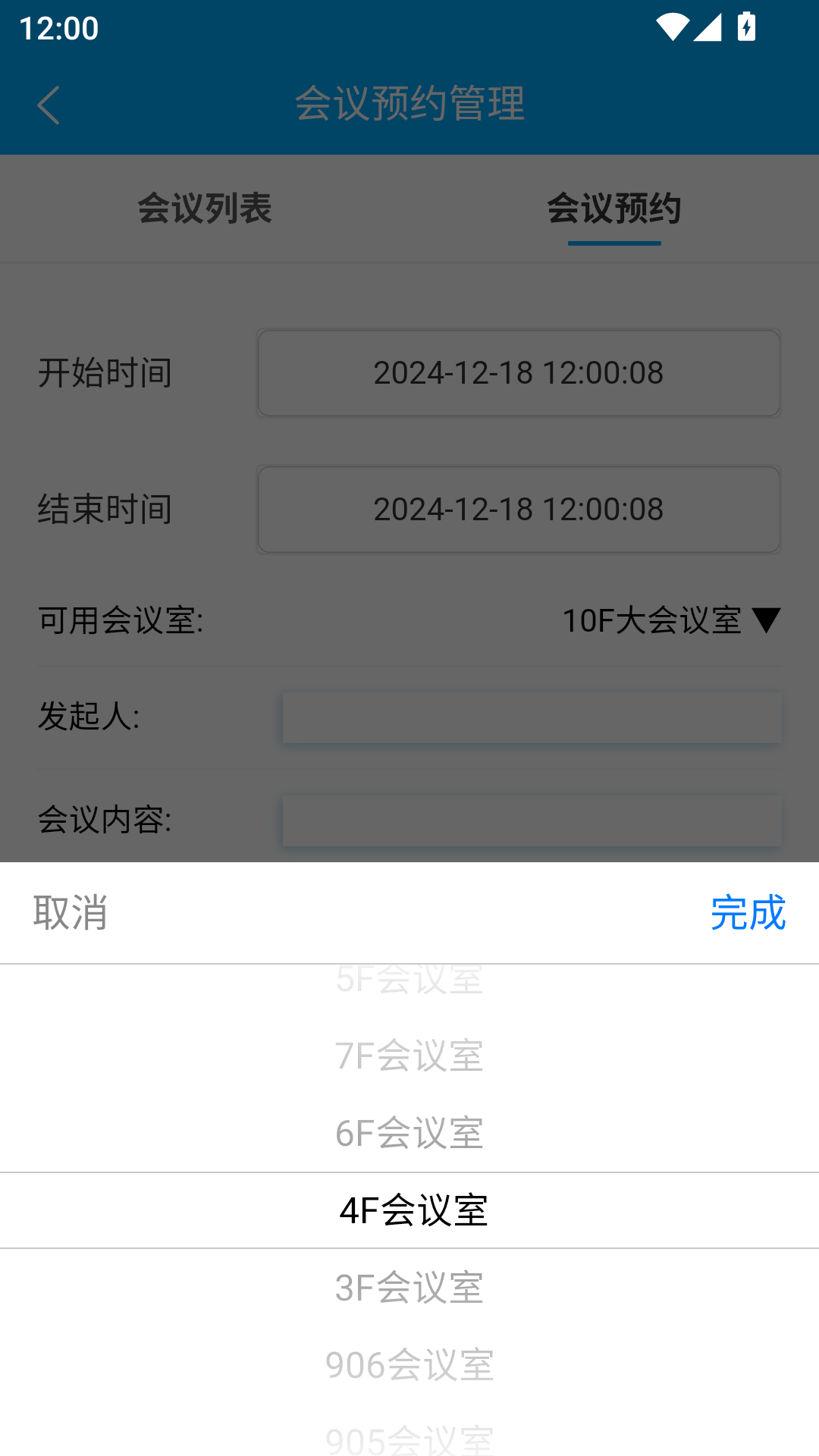Confirm selection with 完成
Screen dimensions: 819x1456
748,912
